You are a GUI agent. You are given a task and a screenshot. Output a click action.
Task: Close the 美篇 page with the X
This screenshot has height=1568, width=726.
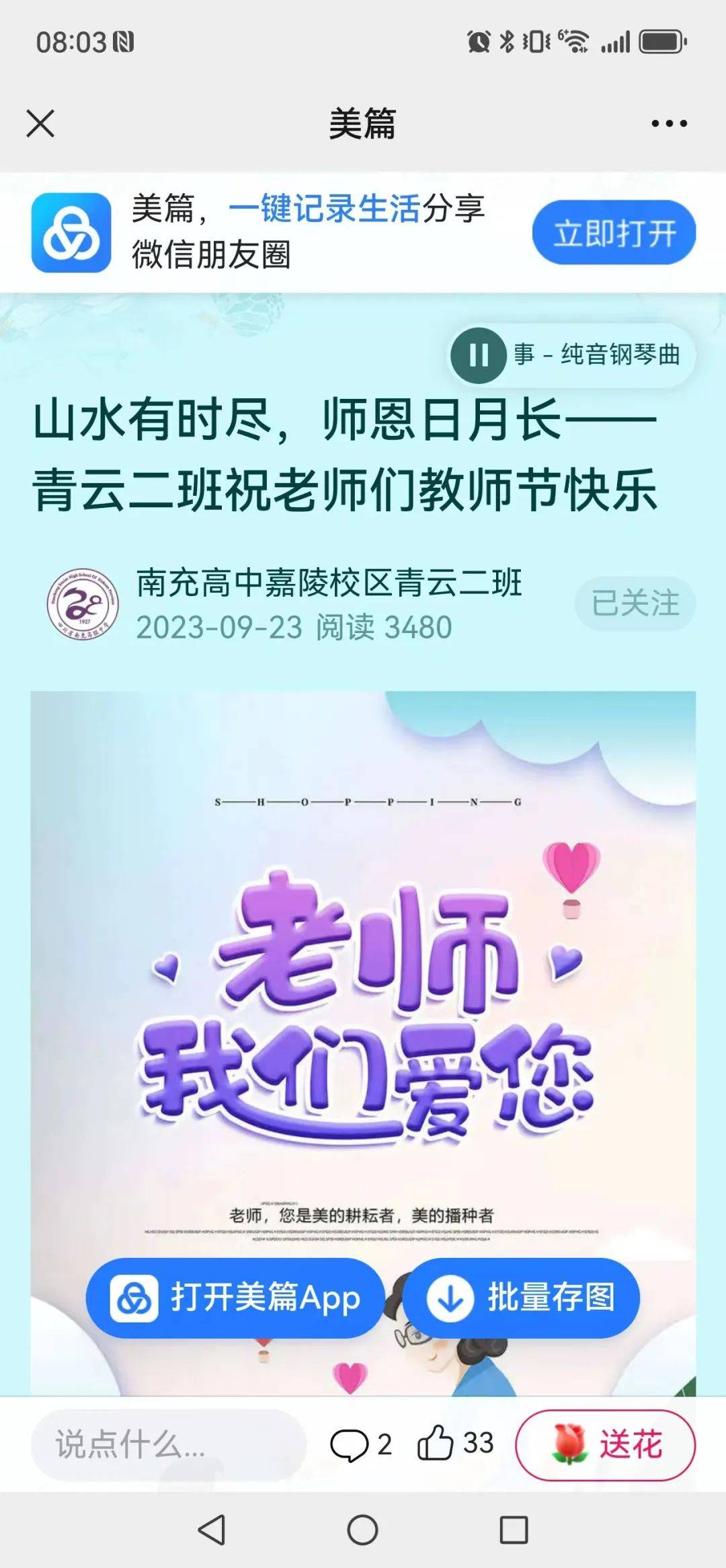pyautogui.click(x=40, y=124)
